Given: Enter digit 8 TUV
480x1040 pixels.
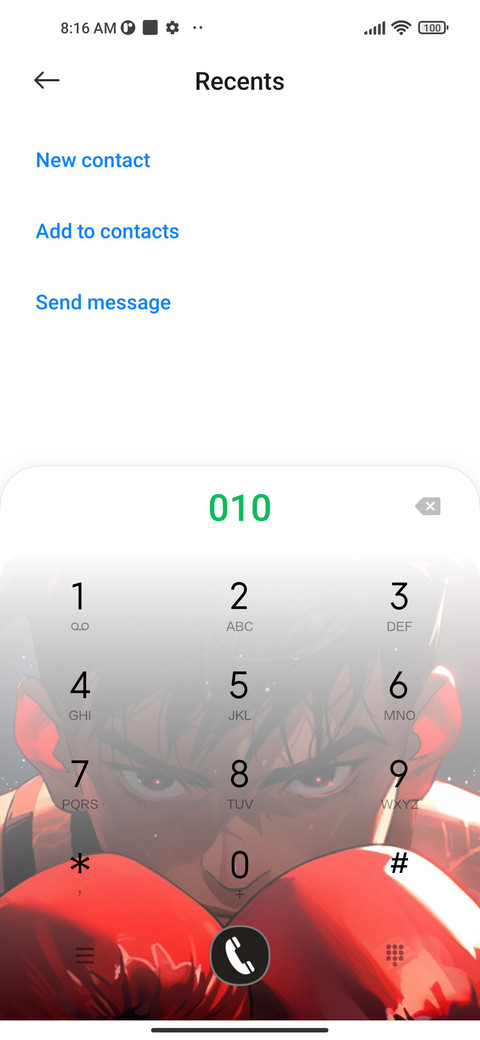Looking at the screenshot, I should pos(239,784).
